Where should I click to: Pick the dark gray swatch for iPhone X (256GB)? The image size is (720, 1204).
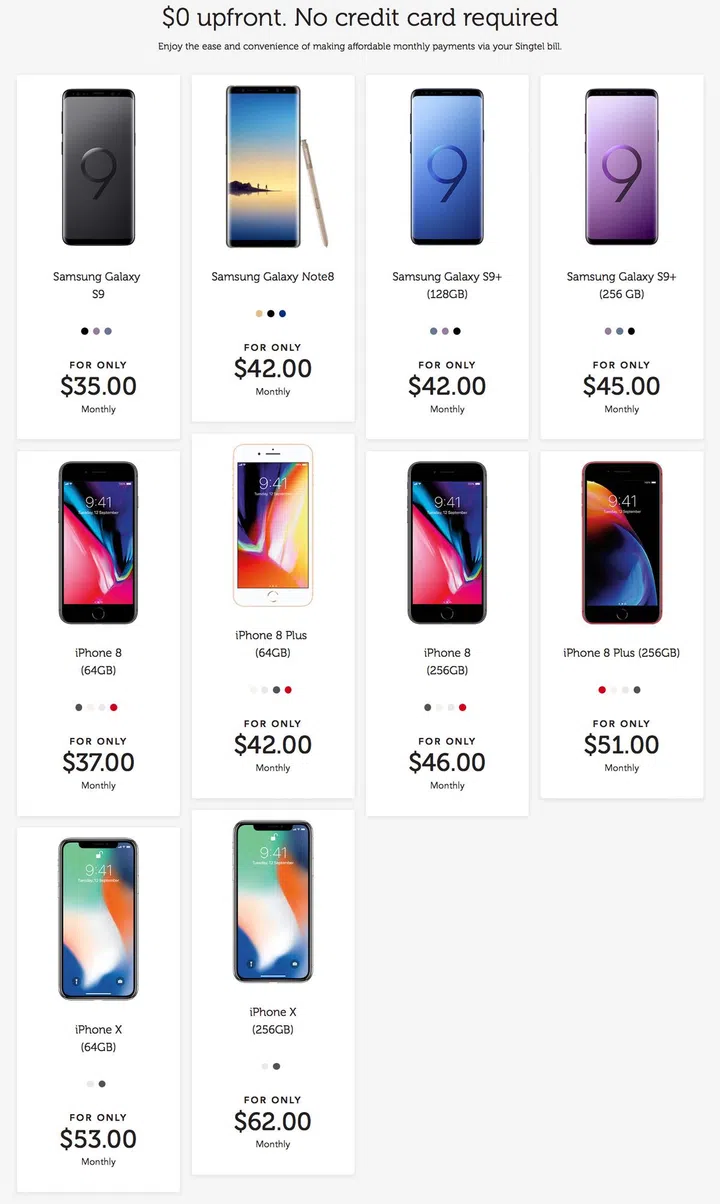[x=277, y=1066]
